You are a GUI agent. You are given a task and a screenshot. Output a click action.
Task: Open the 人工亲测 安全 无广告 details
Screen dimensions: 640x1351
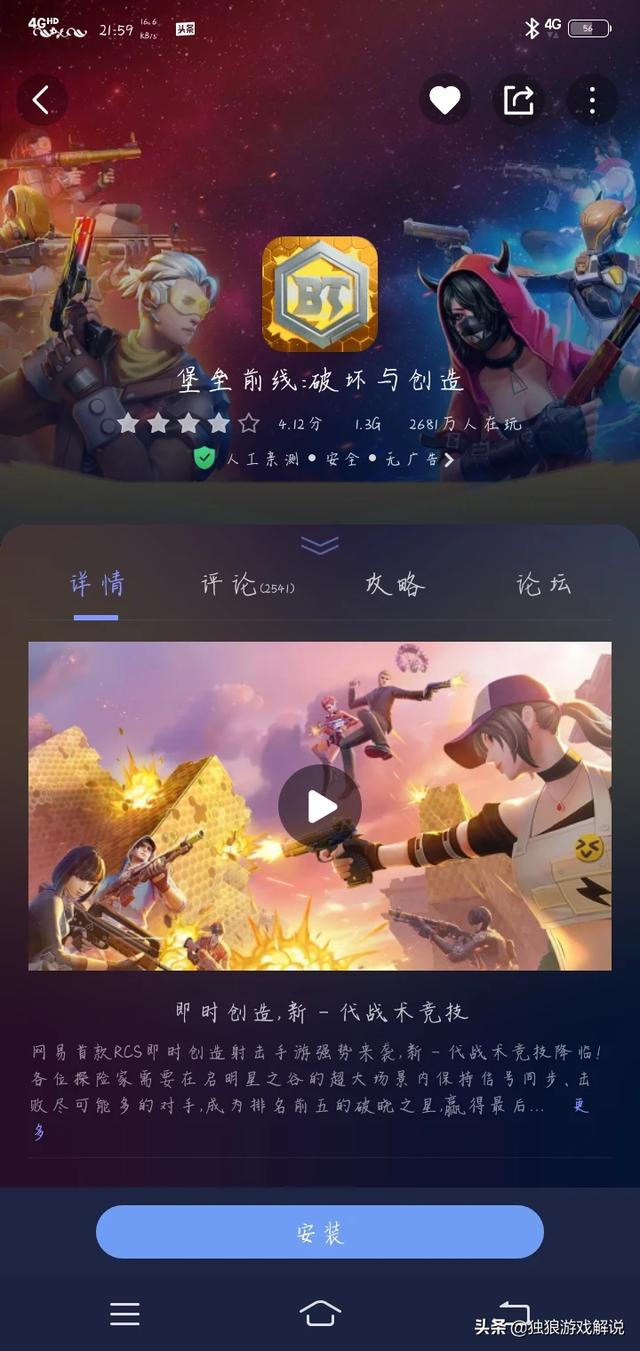coord(325,459)
